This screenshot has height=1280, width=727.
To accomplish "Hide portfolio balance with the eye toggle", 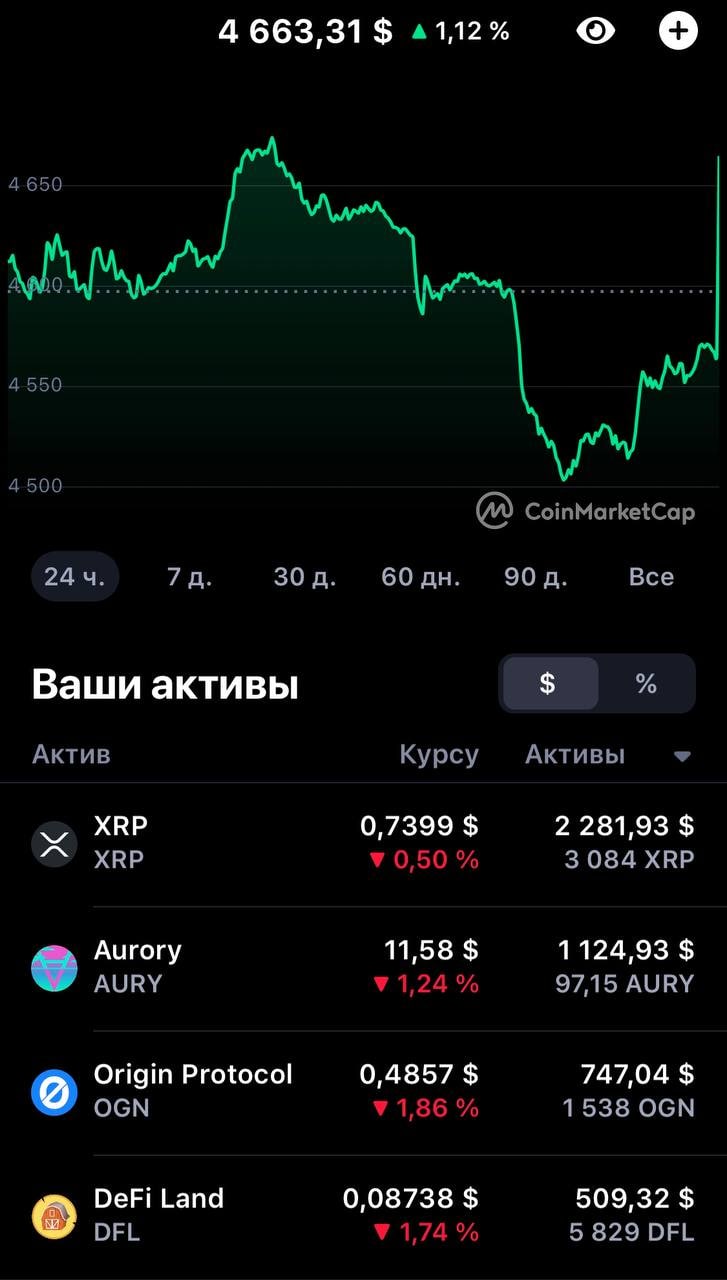I will click(595, 30).
